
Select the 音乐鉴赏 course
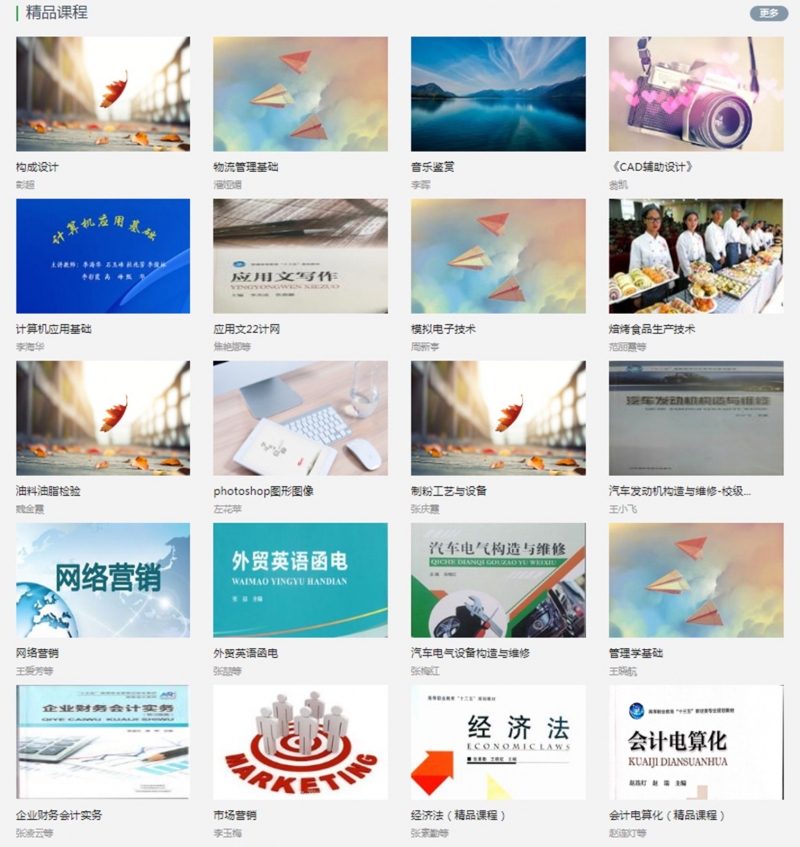coord(498,94)
